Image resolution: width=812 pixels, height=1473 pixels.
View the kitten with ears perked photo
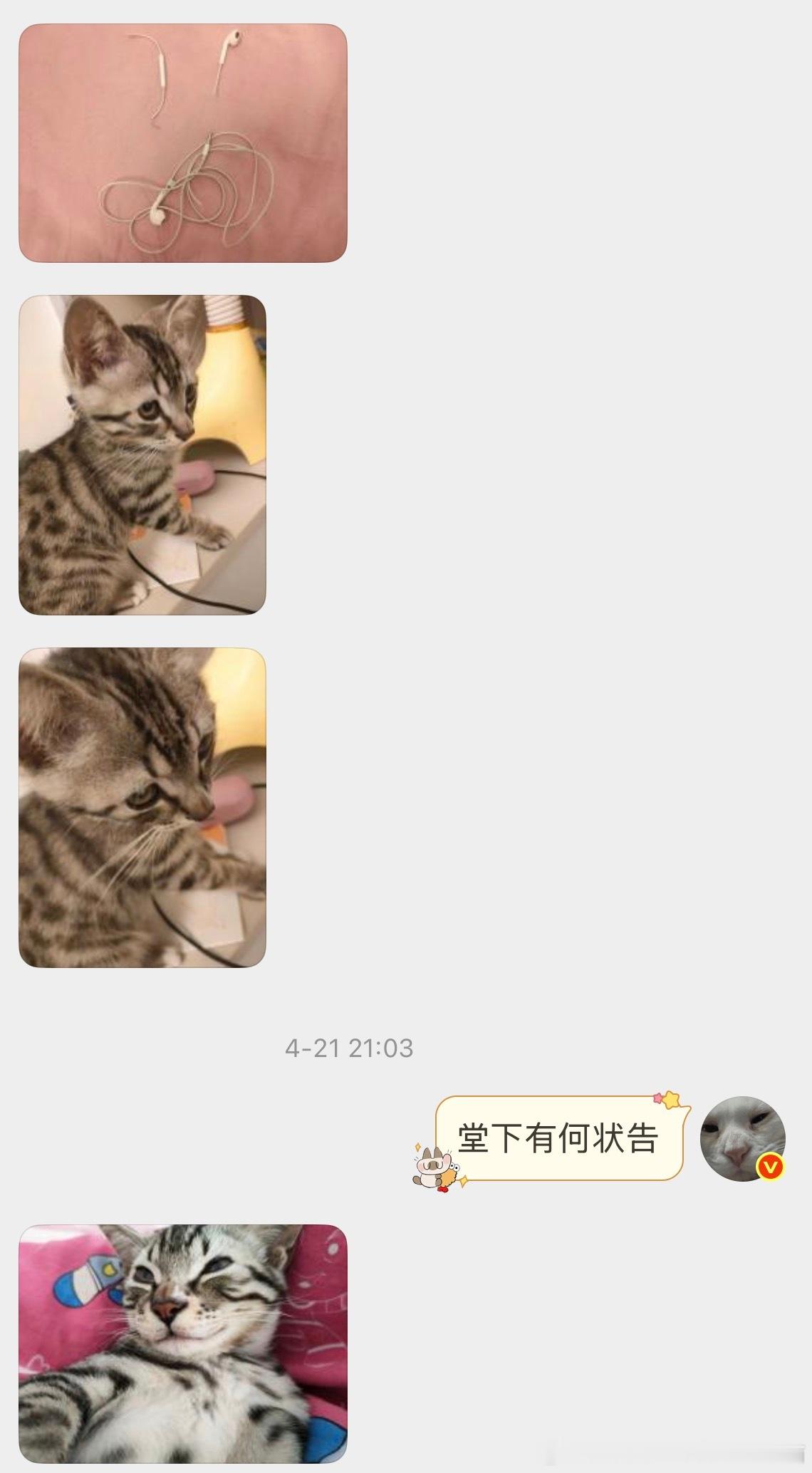pos(142,456)
